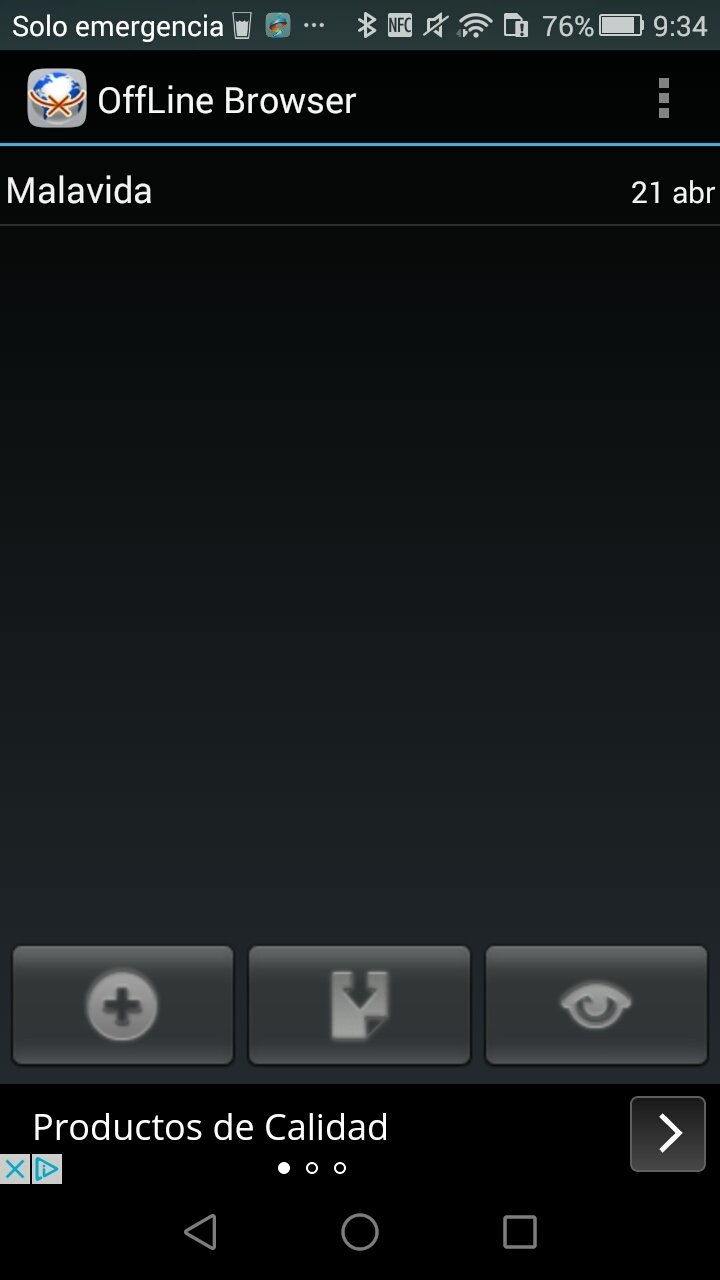Go back using system navigation
Screen dimensions: 720x1280
pyautogui.click(x=201, y=1232)
